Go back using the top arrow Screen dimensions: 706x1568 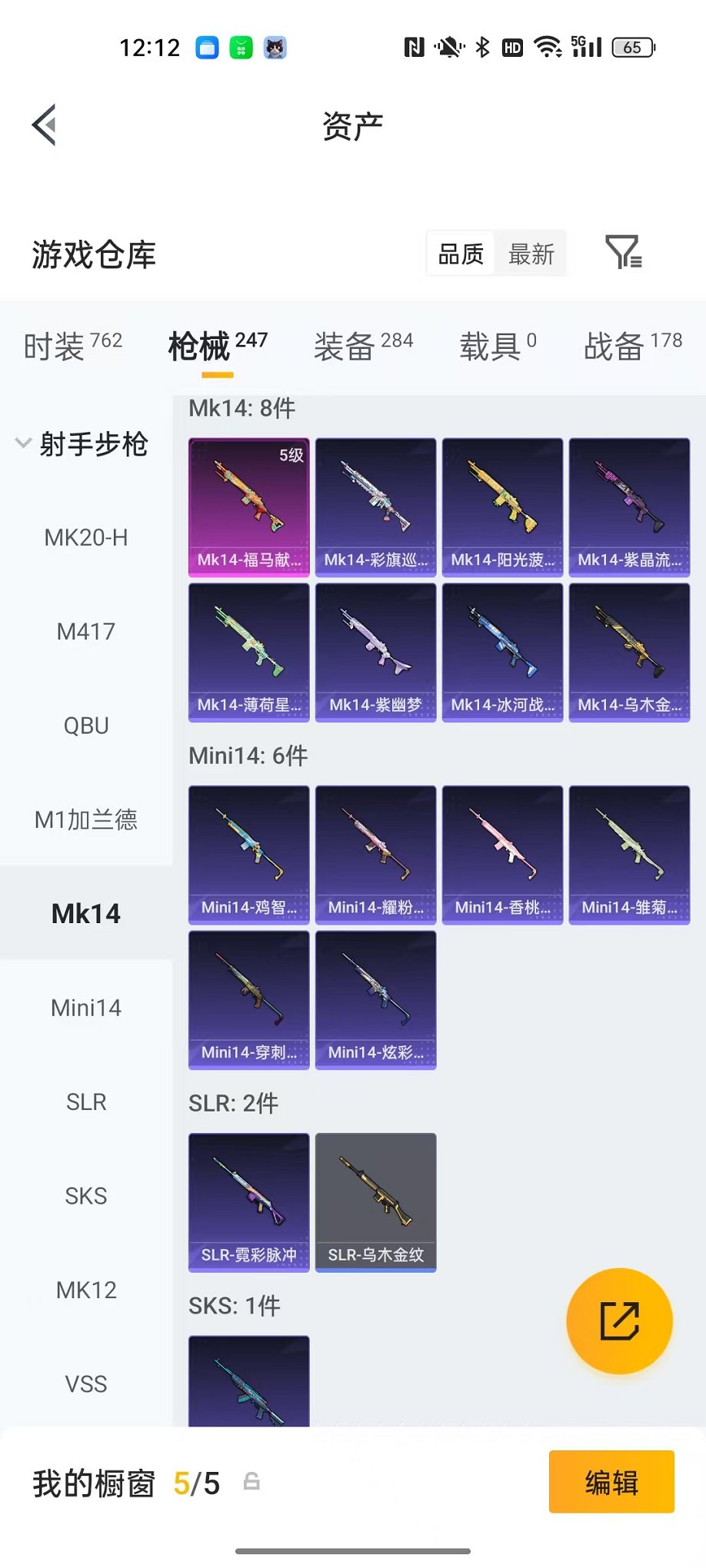pyautogui.click(x=45, y=125)
